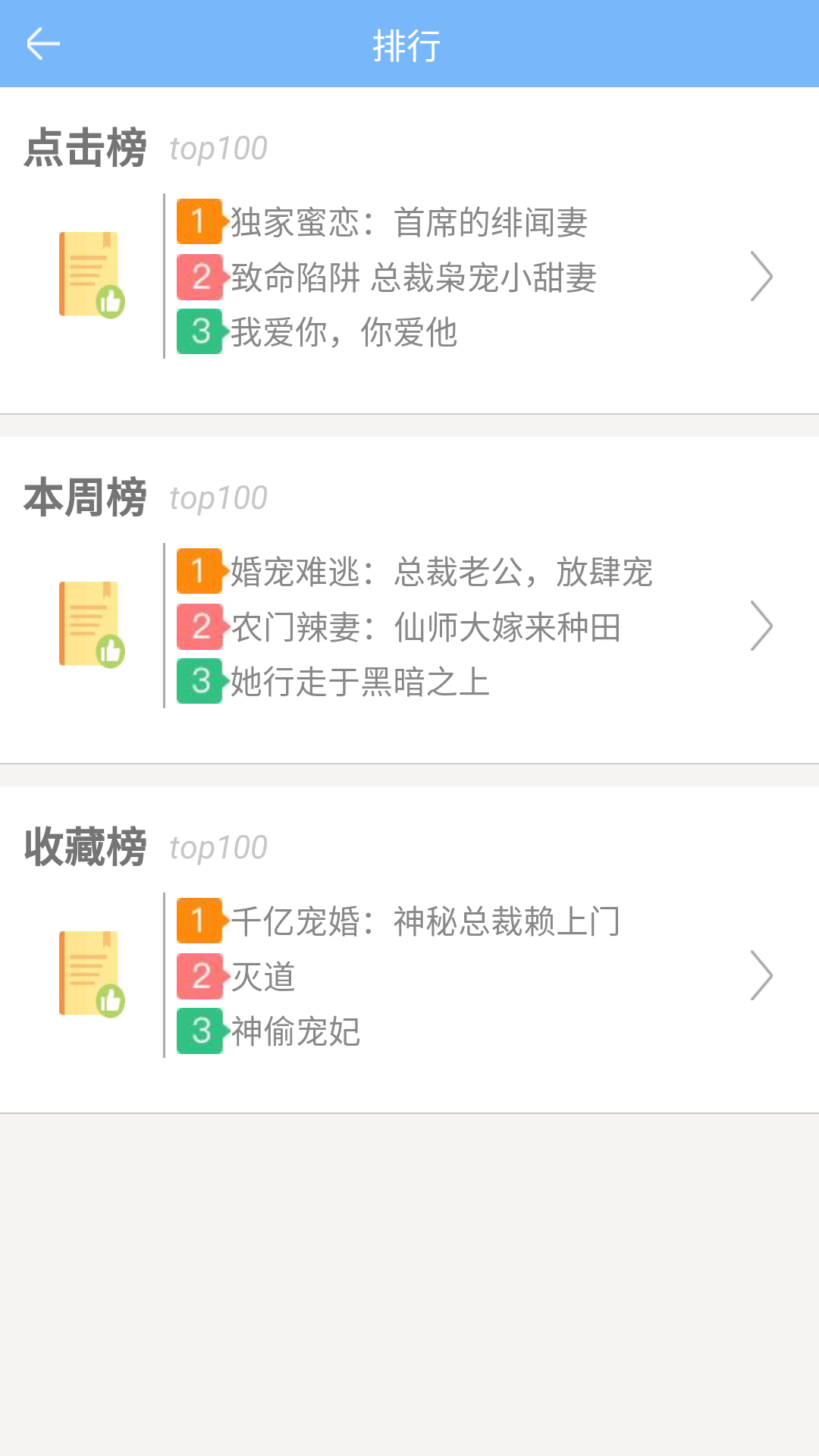
Task: Open the novel 她行走于黑暗之上
Action: click(x=360, y=682)
